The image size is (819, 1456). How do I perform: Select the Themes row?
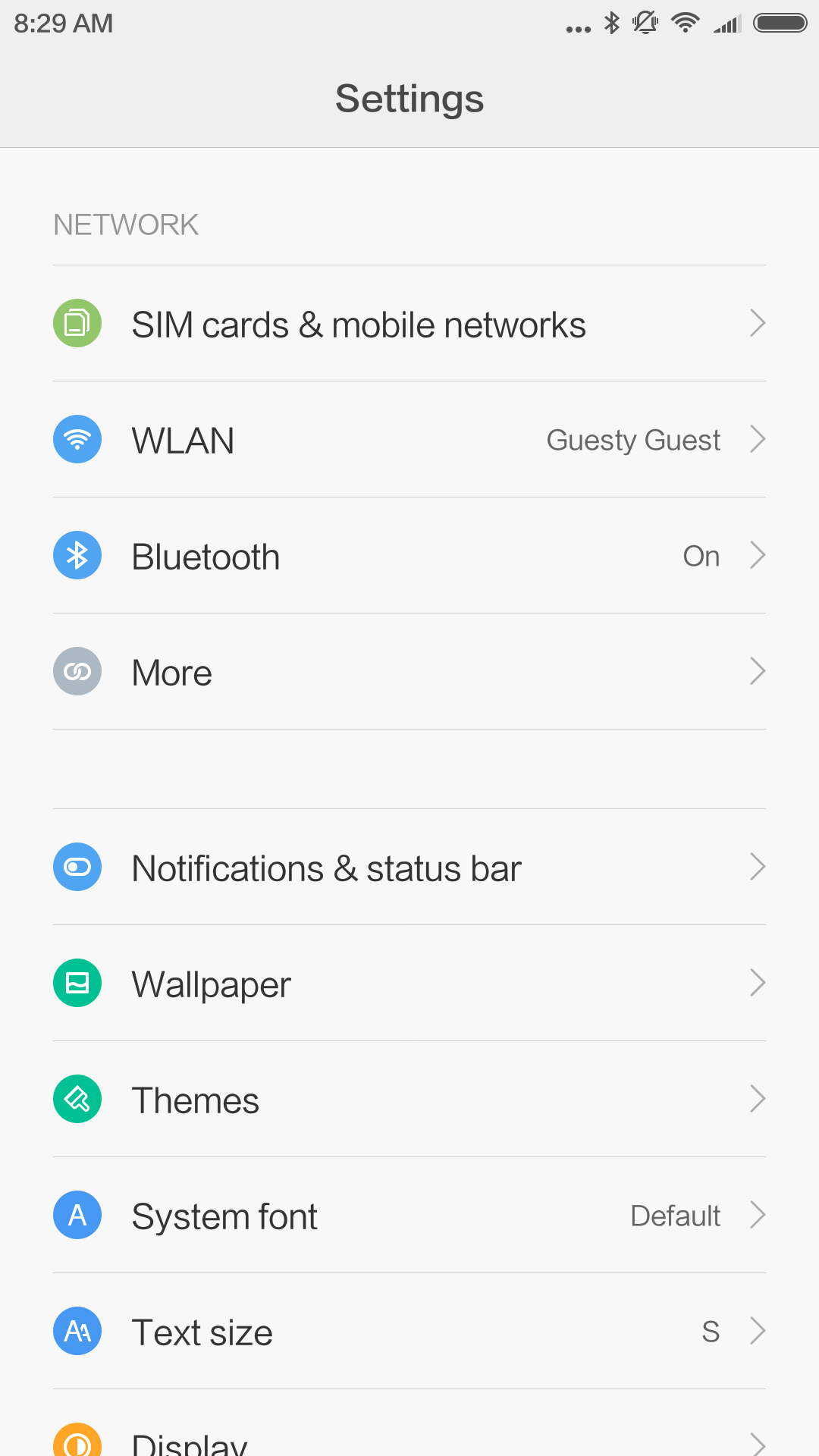click(x=409, y=1099)
